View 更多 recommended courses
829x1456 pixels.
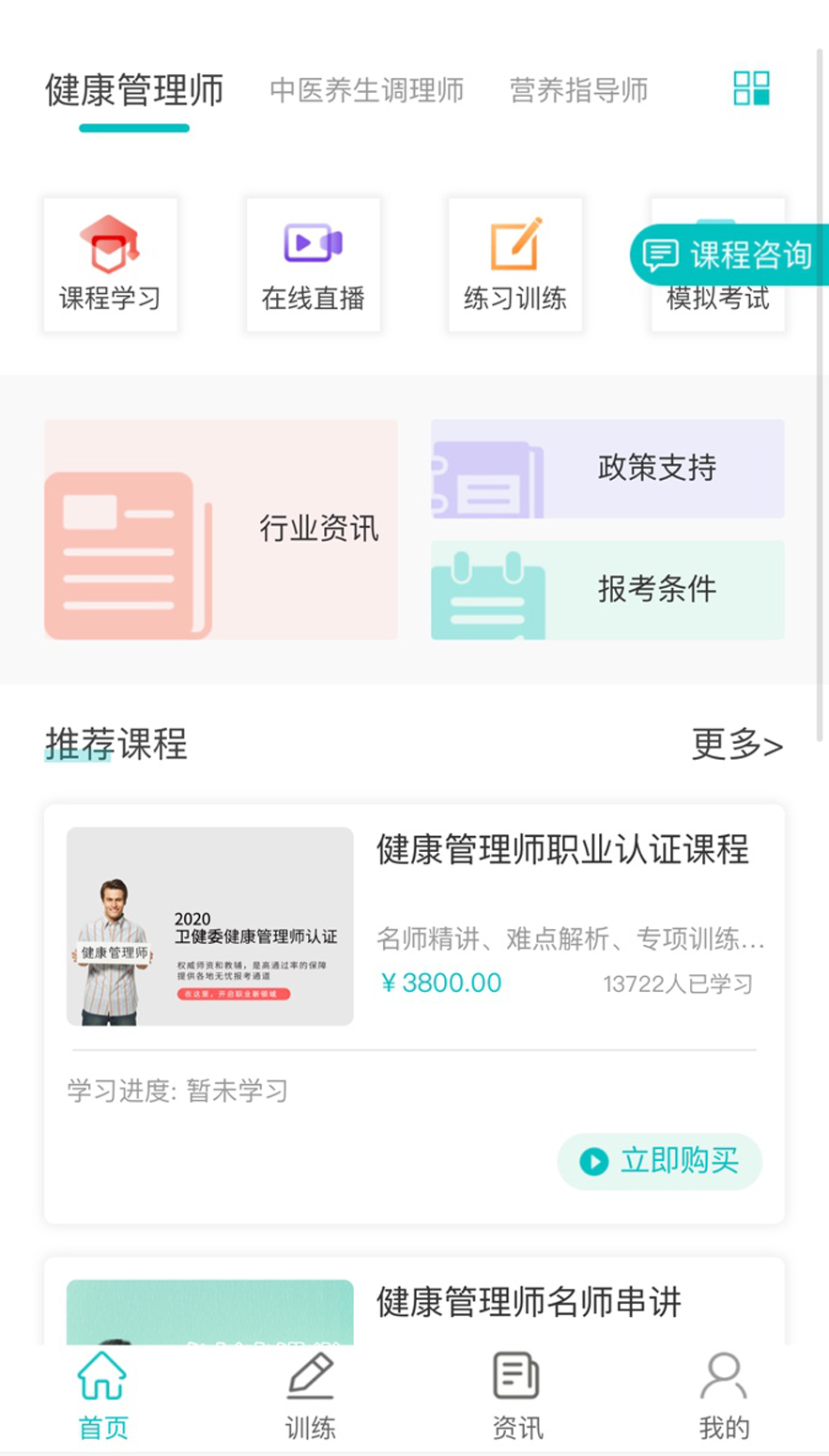[737, 745]
